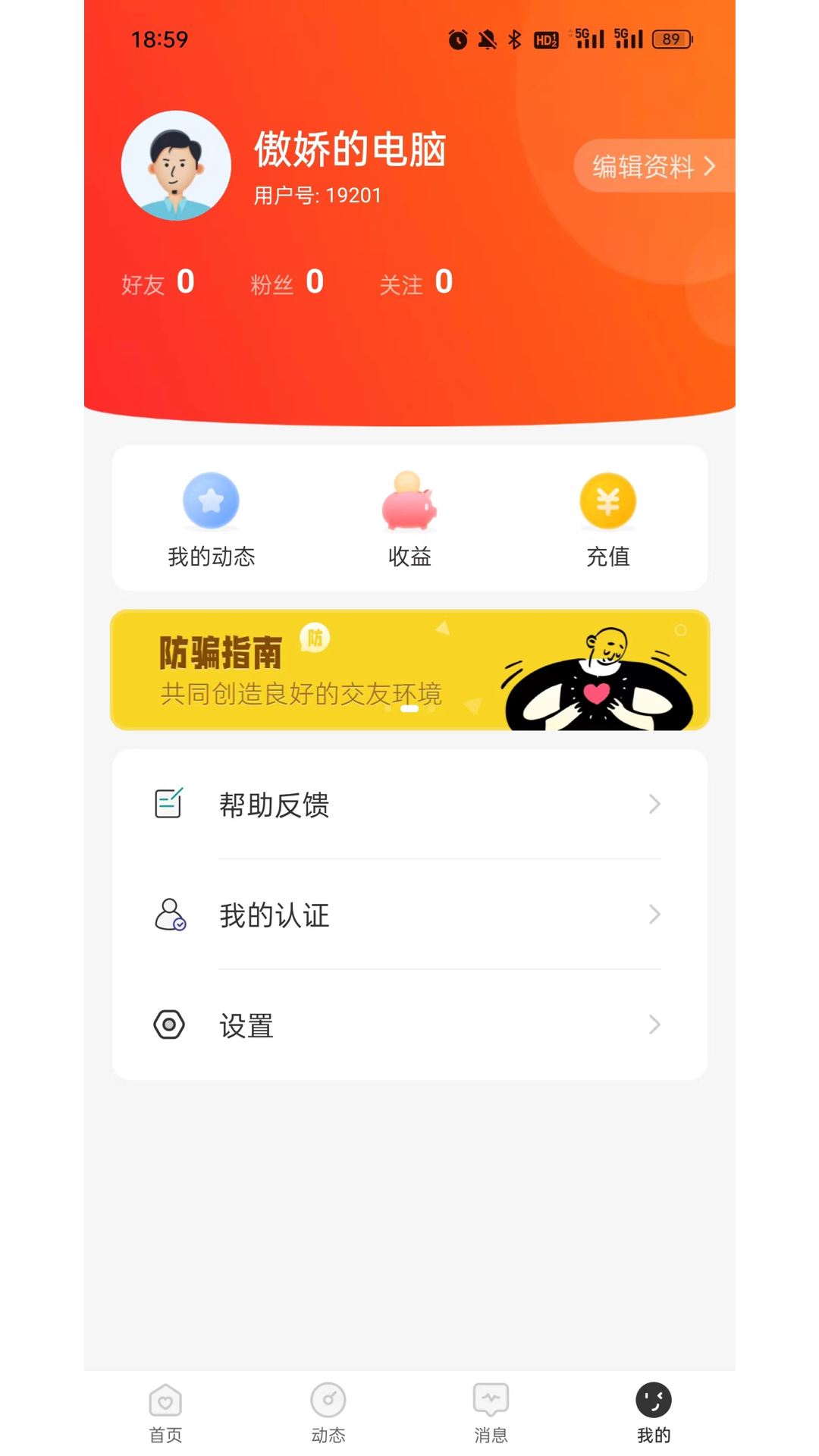This screenshot has width=819, height=1456.
Task: Expand 帮助反馈 via its right chevron
Action: tap(654, 804)
